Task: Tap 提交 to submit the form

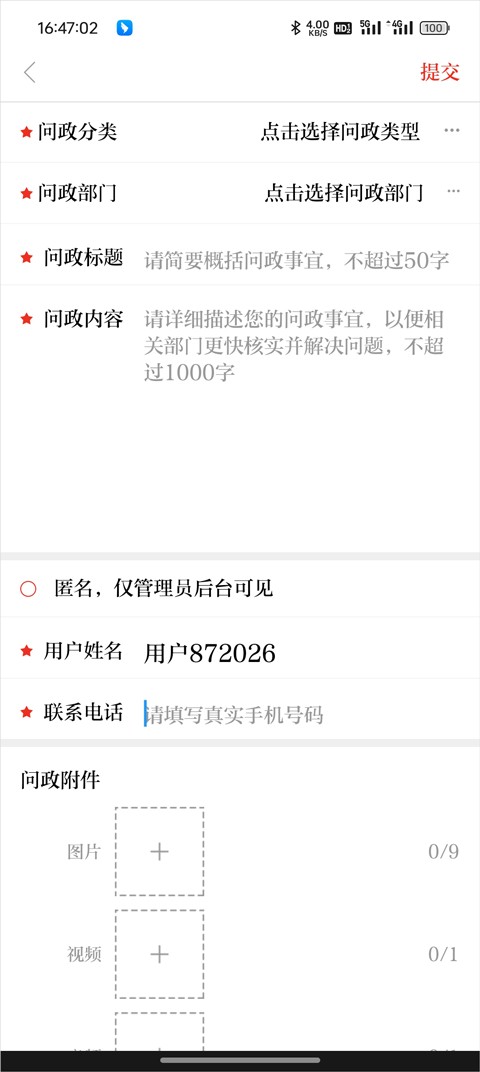Action: [x=440, y=72]
